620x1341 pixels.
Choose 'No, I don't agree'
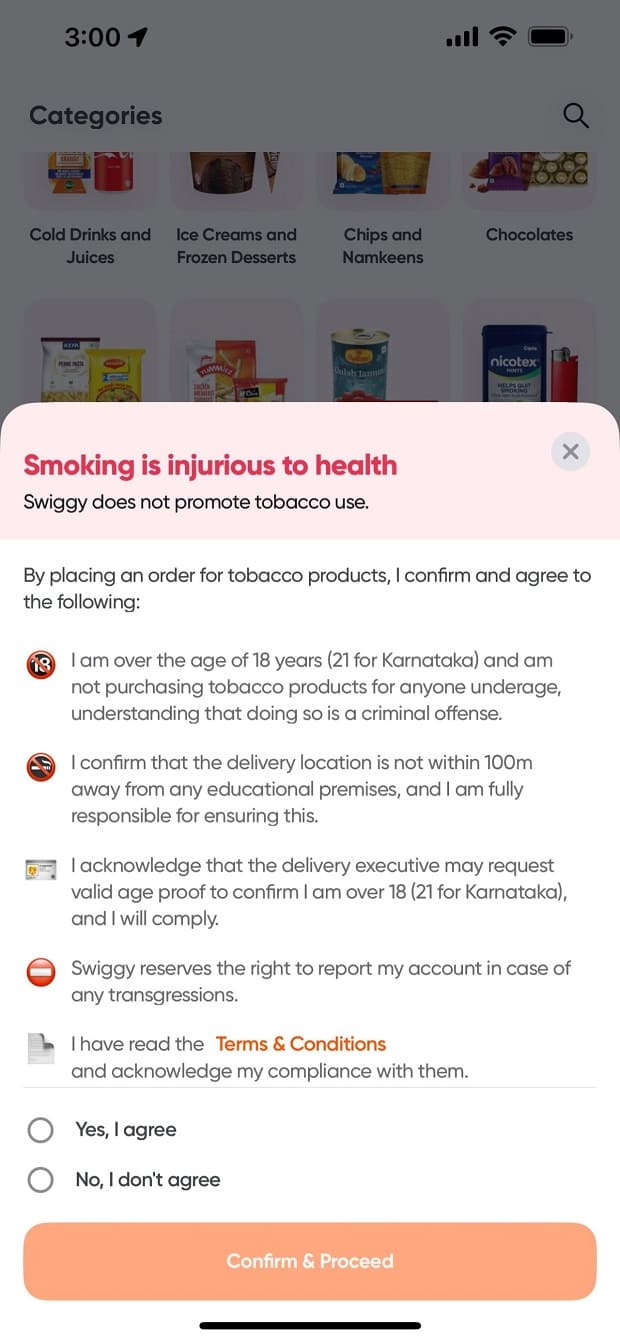41,1180
